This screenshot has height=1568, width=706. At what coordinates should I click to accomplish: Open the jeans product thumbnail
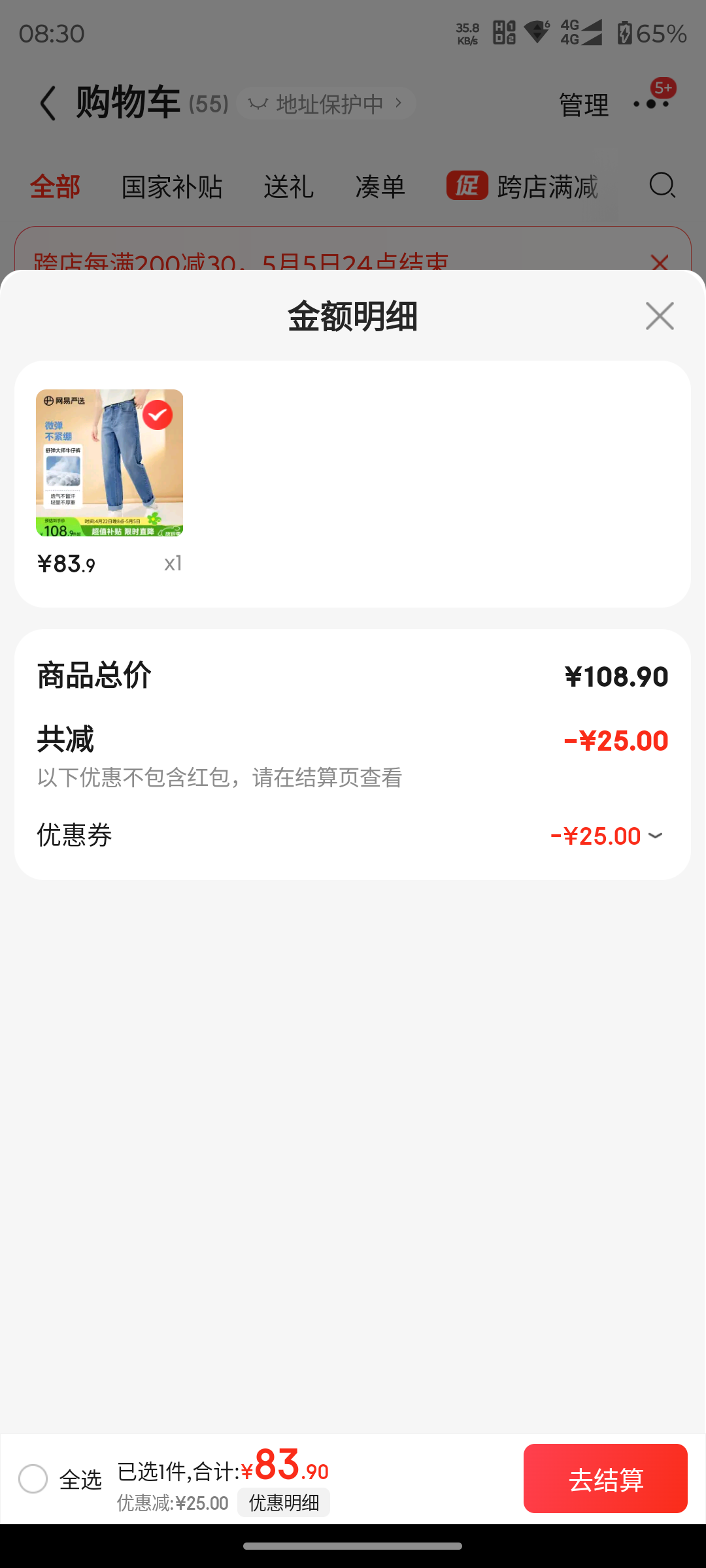[x=109, y=463]
